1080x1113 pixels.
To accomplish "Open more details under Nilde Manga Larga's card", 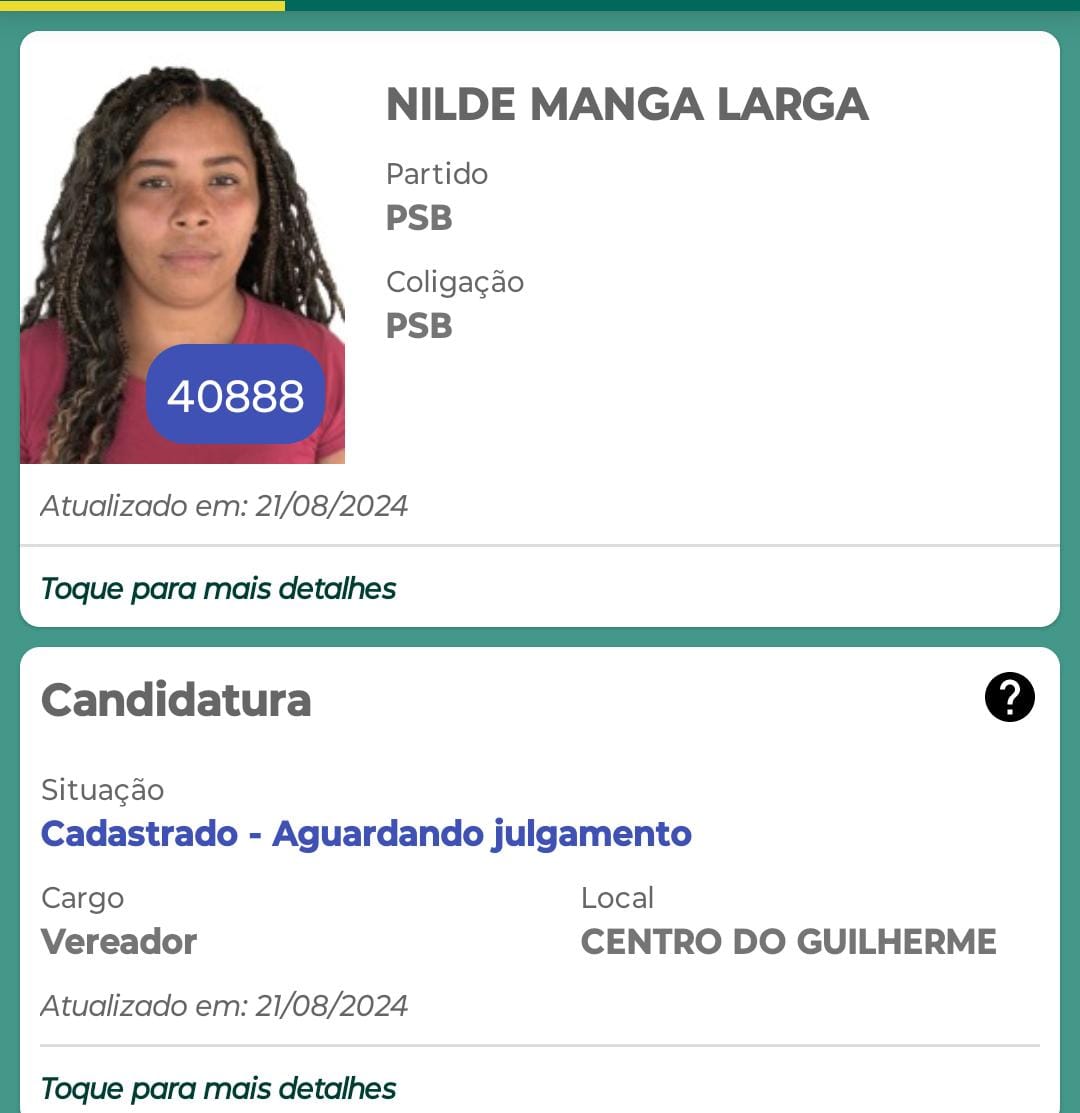I will click(x=218, y=588).
